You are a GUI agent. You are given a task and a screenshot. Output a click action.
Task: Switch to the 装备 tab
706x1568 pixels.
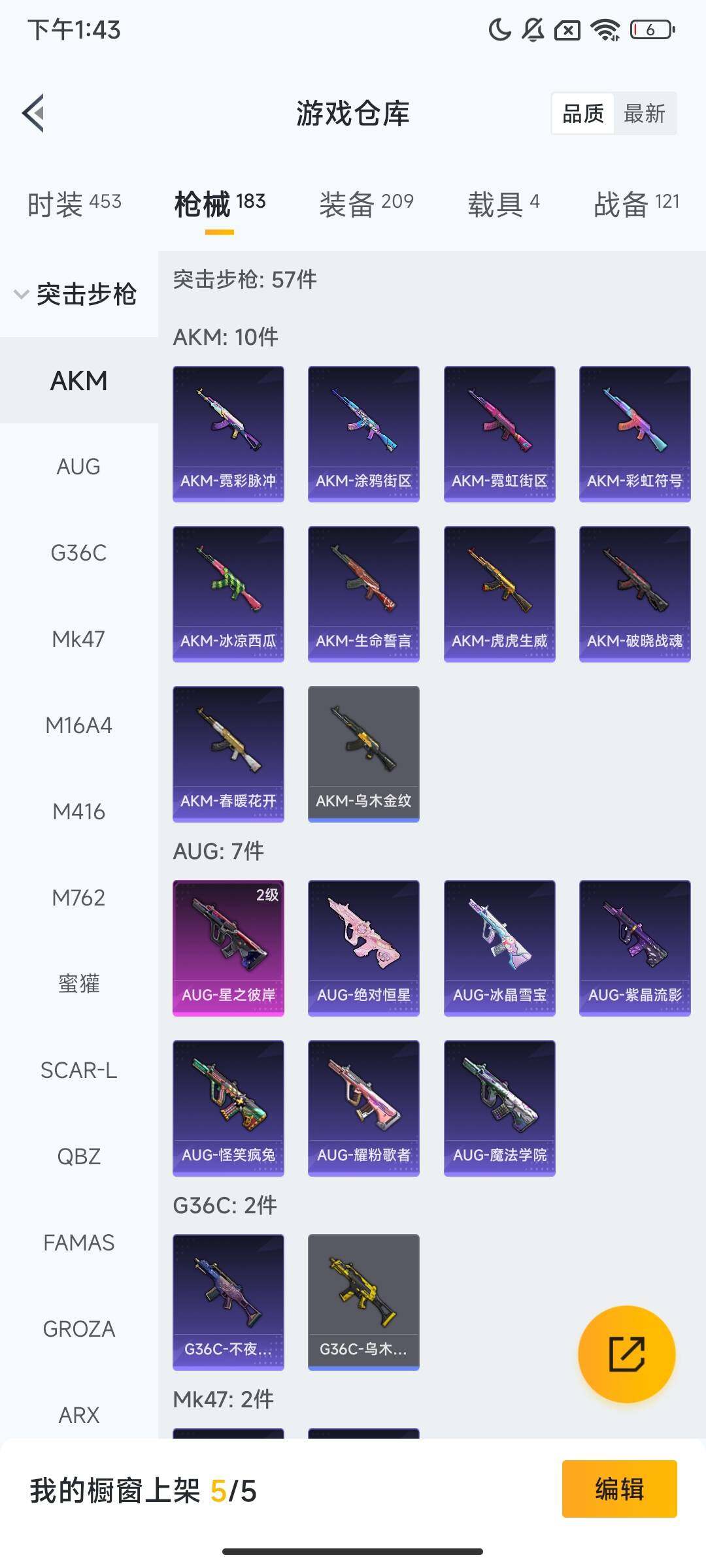(x=366, y=204)
